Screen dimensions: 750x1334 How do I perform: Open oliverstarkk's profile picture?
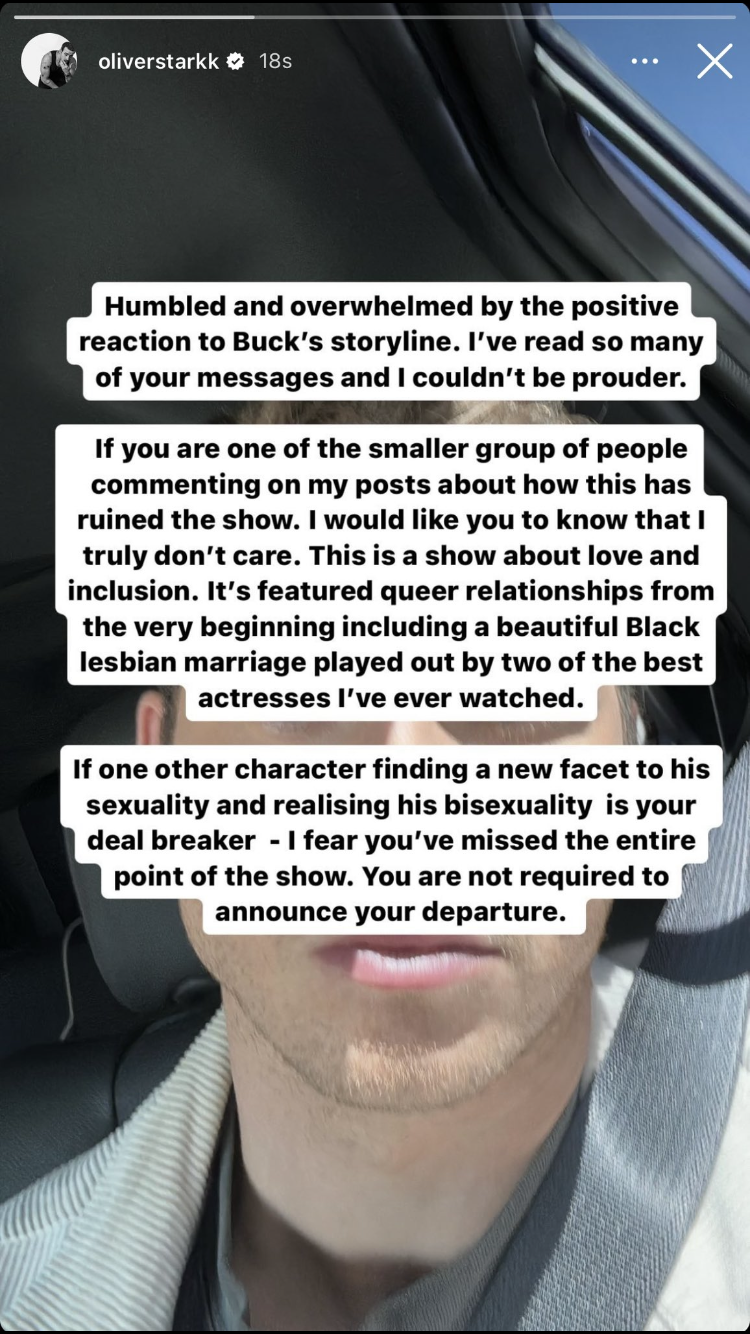click(x=49, y=61)
